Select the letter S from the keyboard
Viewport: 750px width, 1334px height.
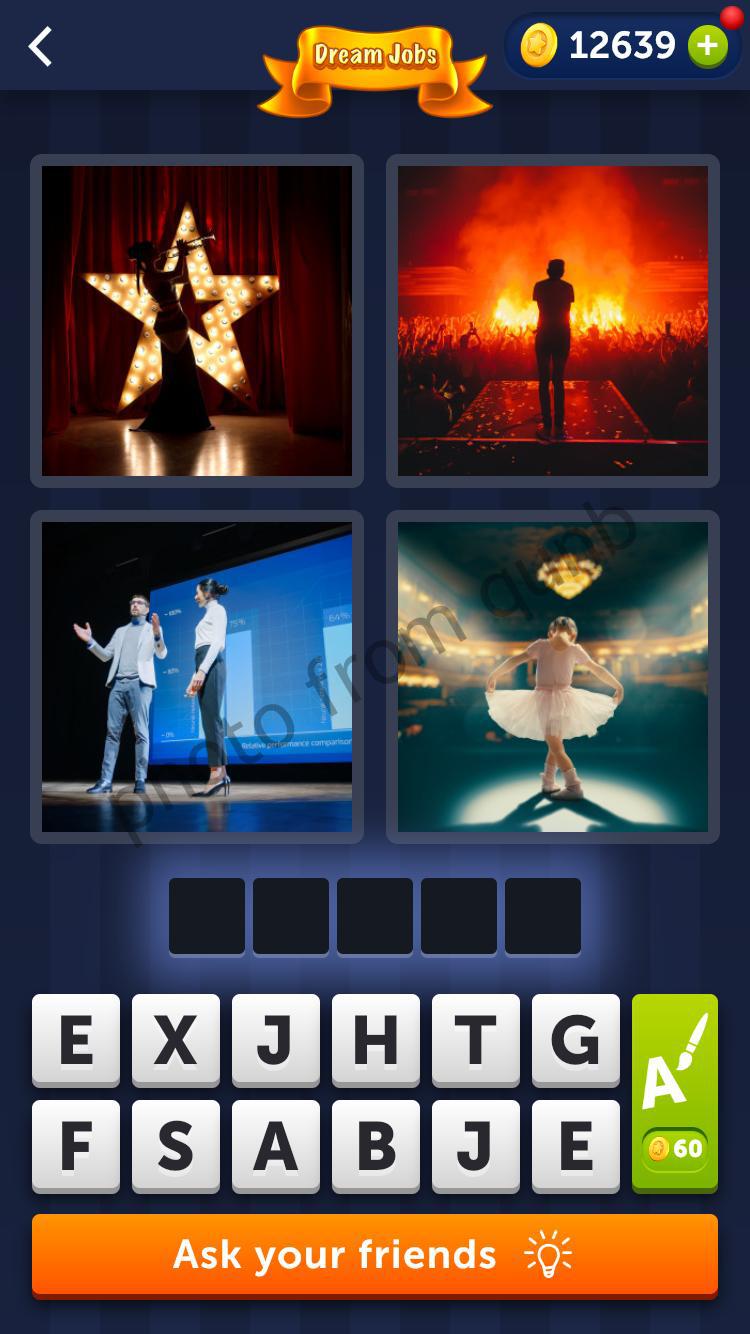point(176,1146)
